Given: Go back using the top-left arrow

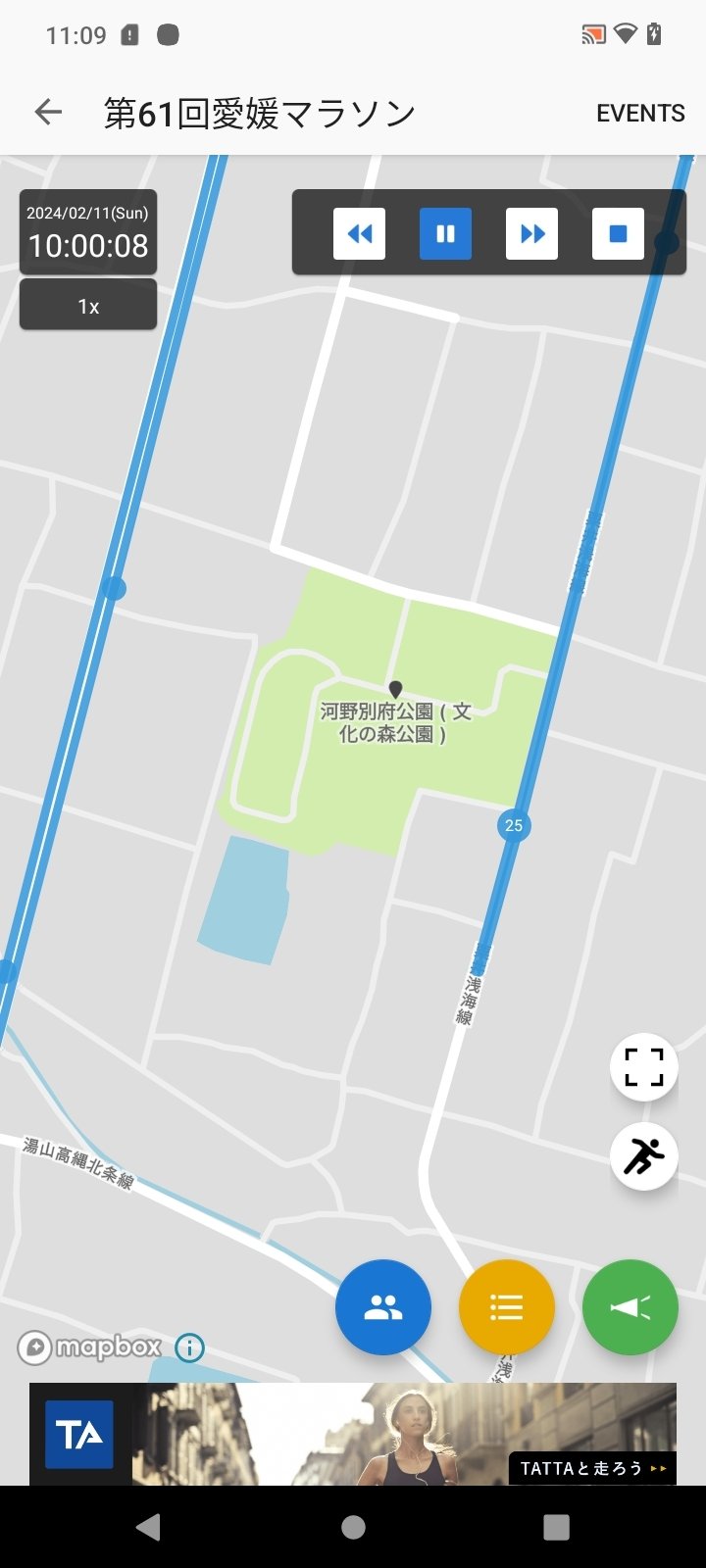Looking at the screenshot, I should [x=48, y=113].
